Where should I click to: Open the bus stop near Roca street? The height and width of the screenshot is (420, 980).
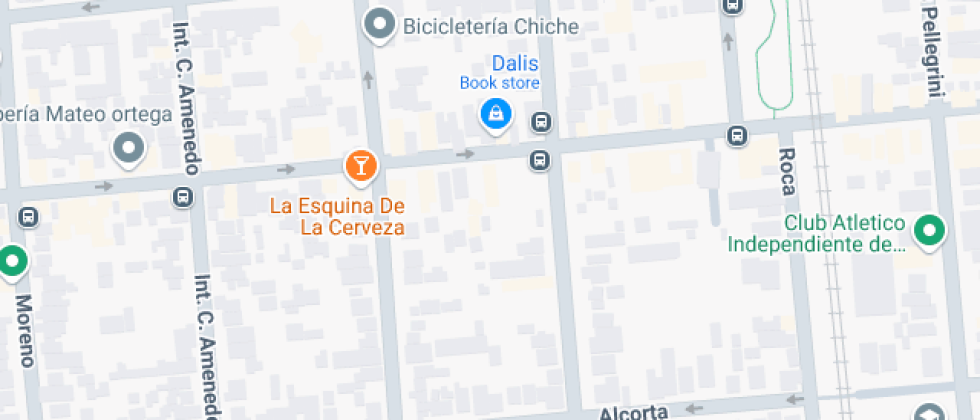point(737,135)
